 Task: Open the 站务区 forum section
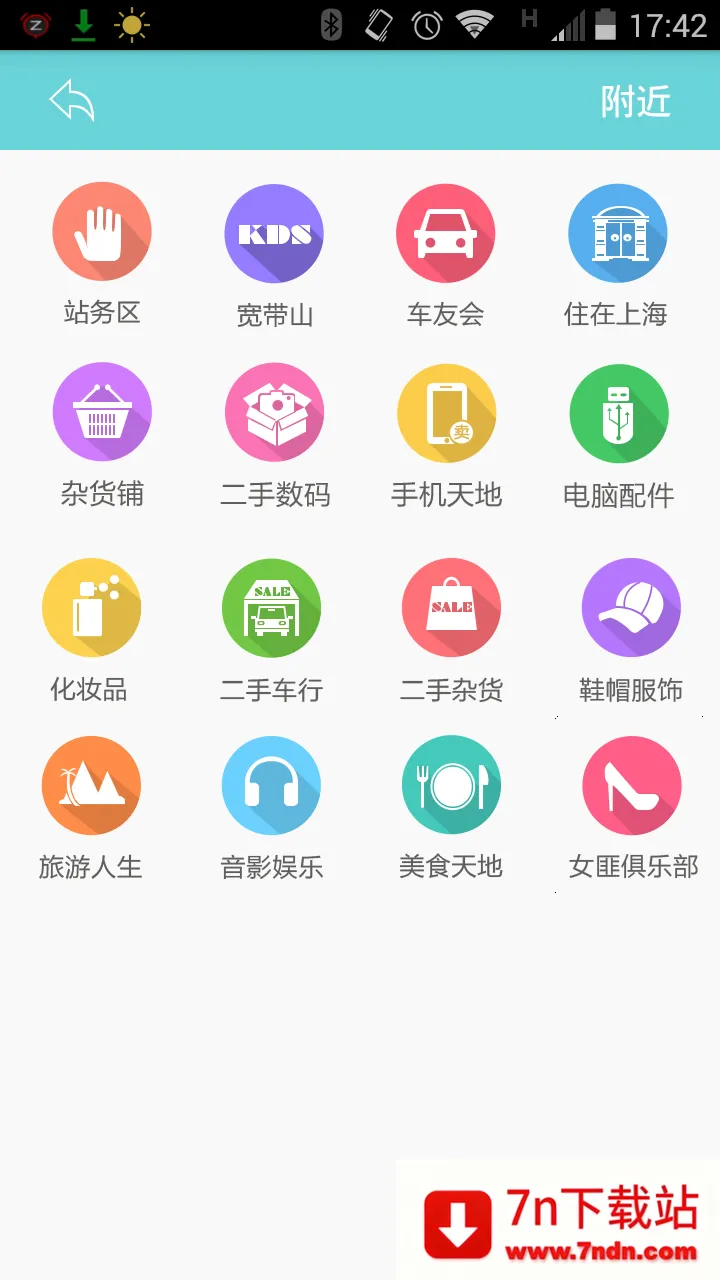[101, 231]
